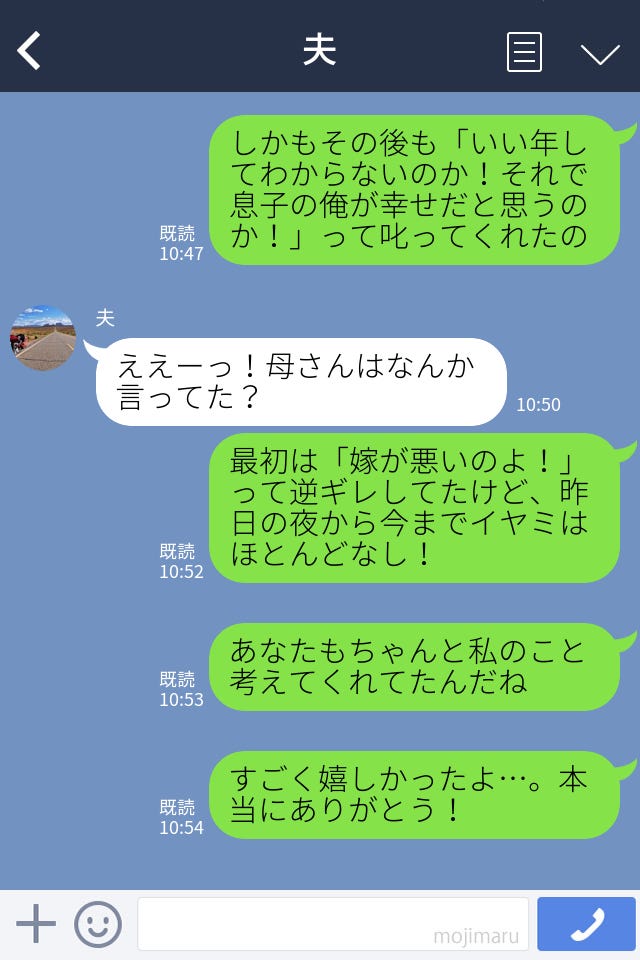Open the emoji sticker picker
This screenshot has width=640, height=960.
pyautogui.click(x=98, y=924)
